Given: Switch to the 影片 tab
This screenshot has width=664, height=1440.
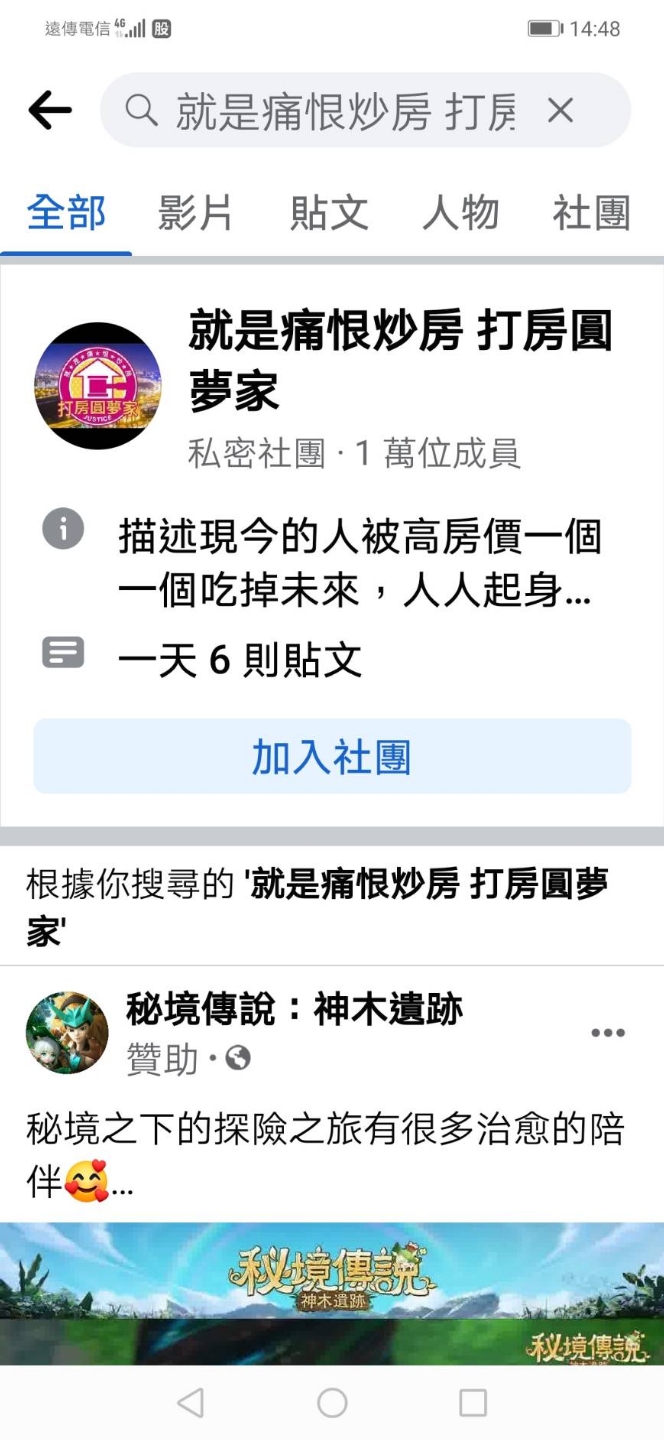Looking at the screenshot, I should tap(196, 213).
